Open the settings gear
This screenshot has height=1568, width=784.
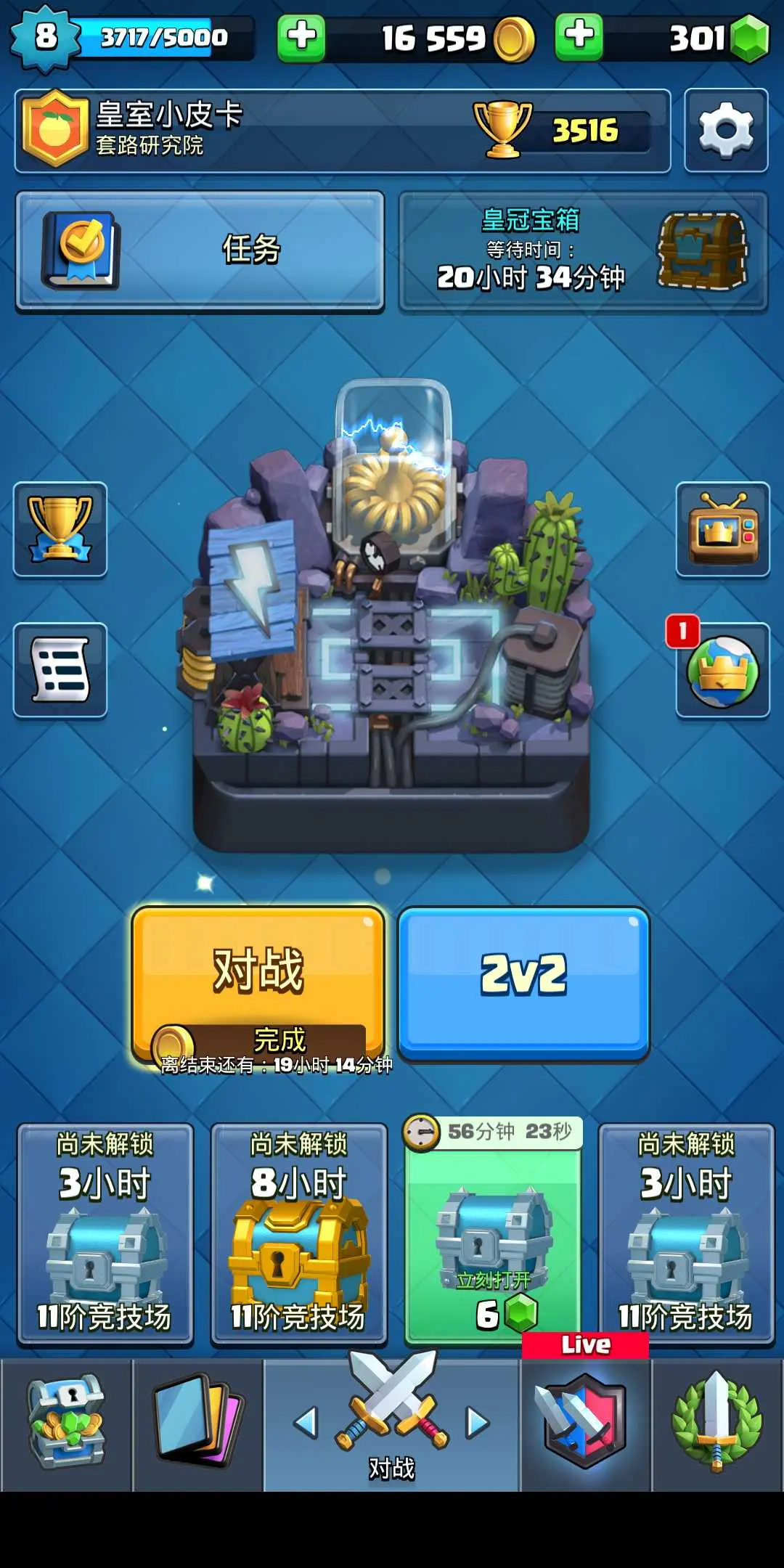tap(726, 131)
